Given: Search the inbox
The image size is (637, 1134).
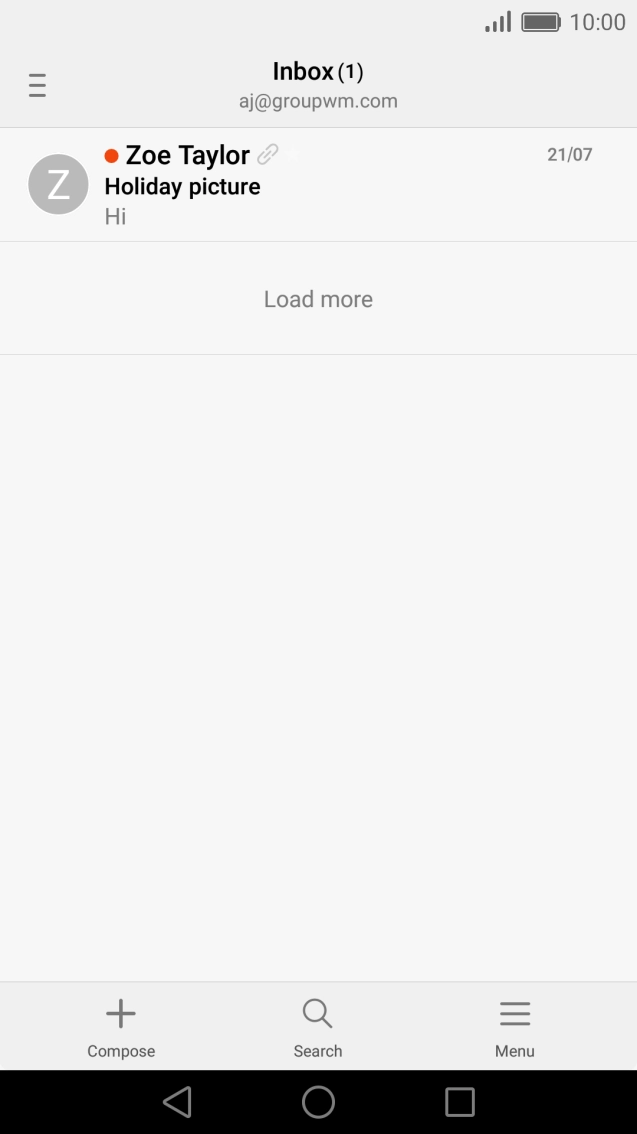Looking at the screenshot, I should (318, 1027).
